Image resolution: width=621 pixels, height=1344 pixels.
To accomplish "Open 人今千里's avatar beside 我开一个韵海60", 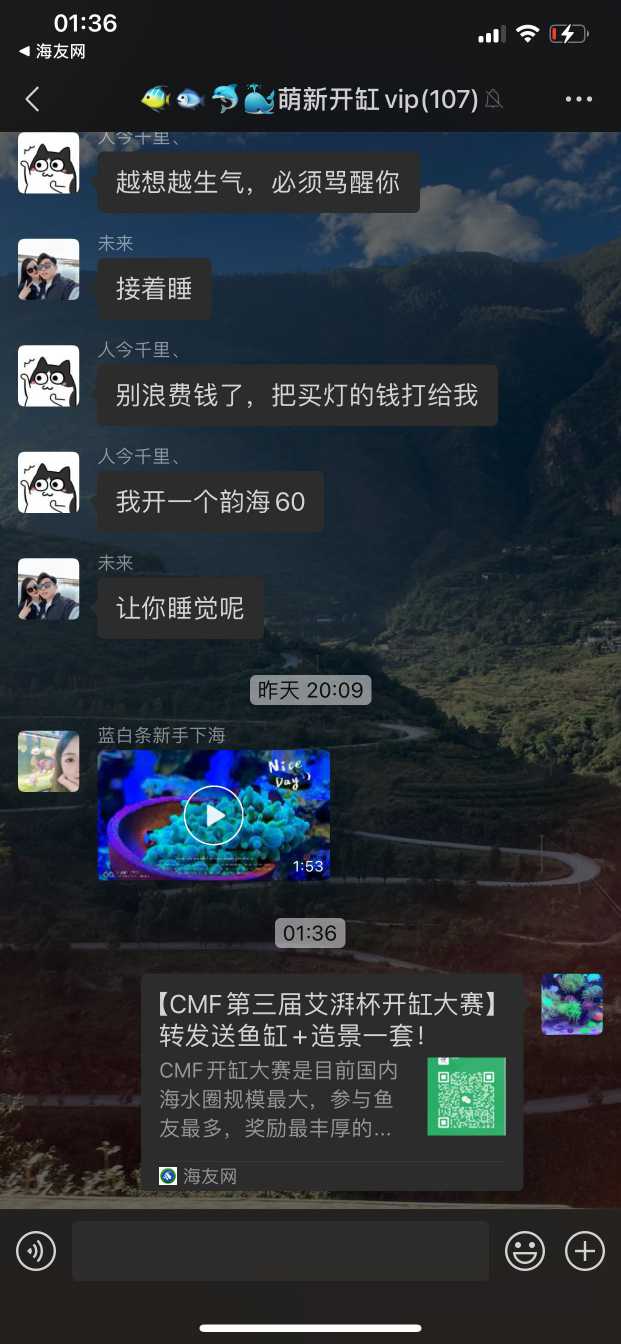I will pyautogui.click(x=48, y=482).
